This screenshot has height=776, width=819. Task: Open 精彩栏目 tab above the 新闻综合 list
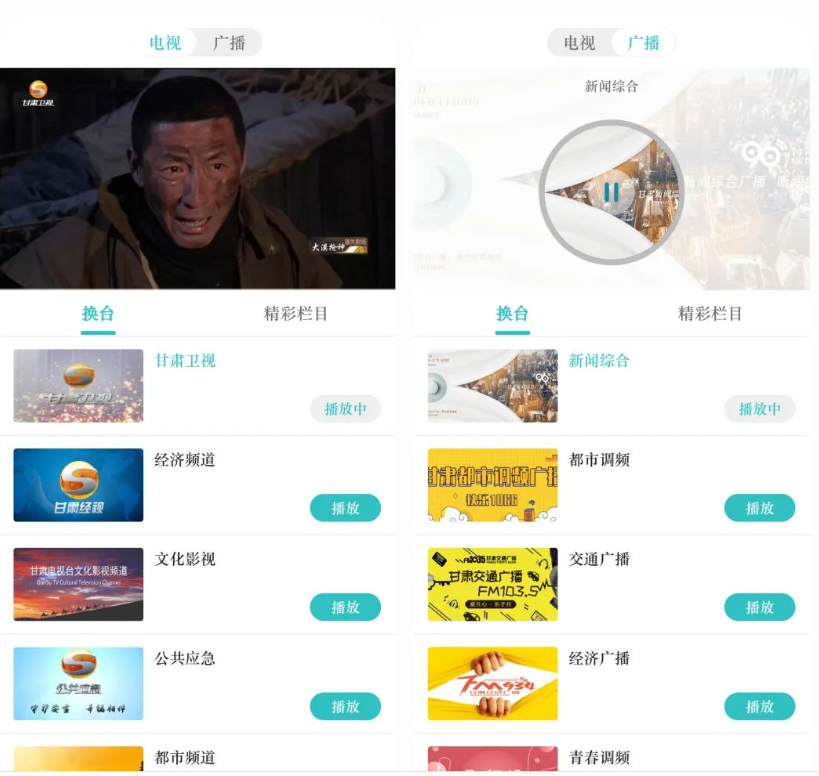tap(709, 314)
